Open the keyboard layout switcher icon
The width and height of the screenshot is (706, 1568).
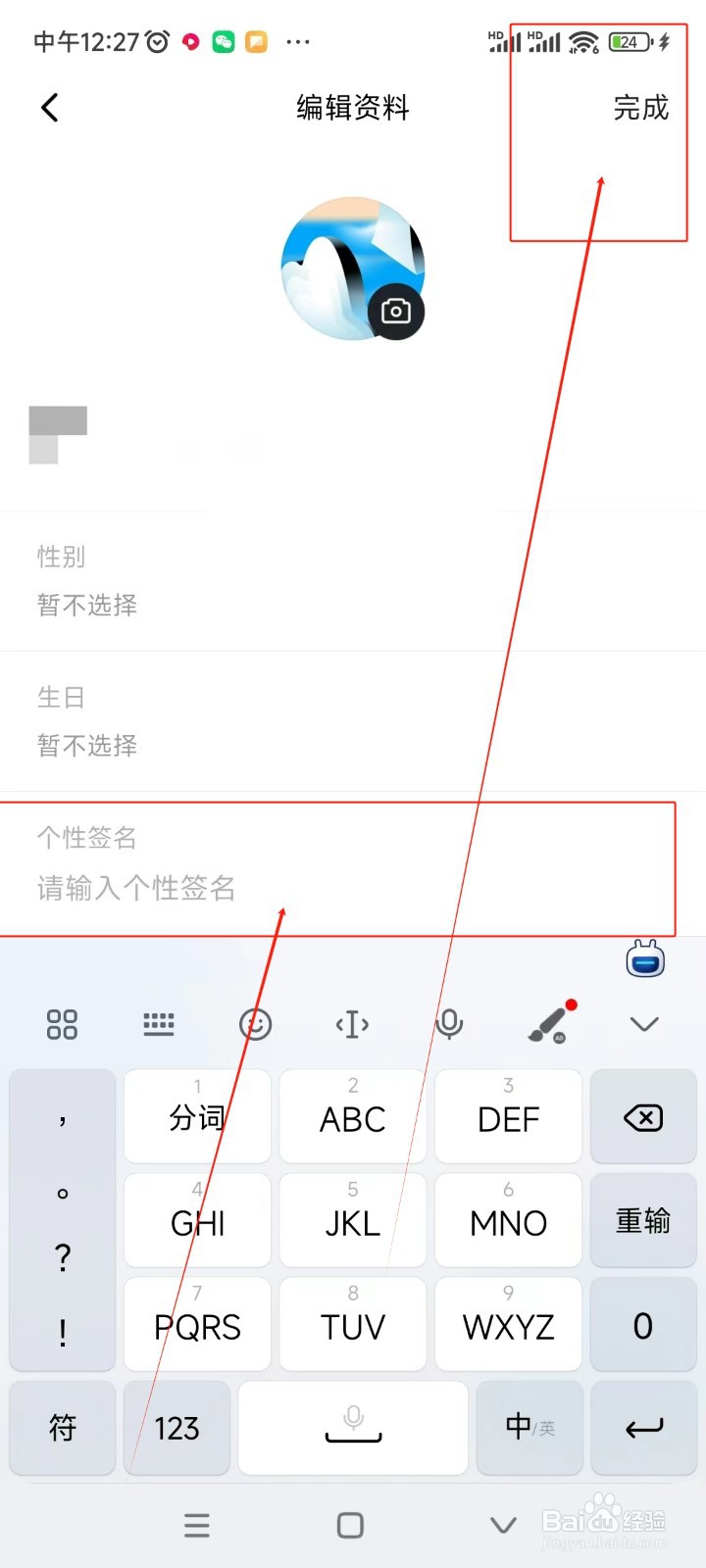[159, 1024]
